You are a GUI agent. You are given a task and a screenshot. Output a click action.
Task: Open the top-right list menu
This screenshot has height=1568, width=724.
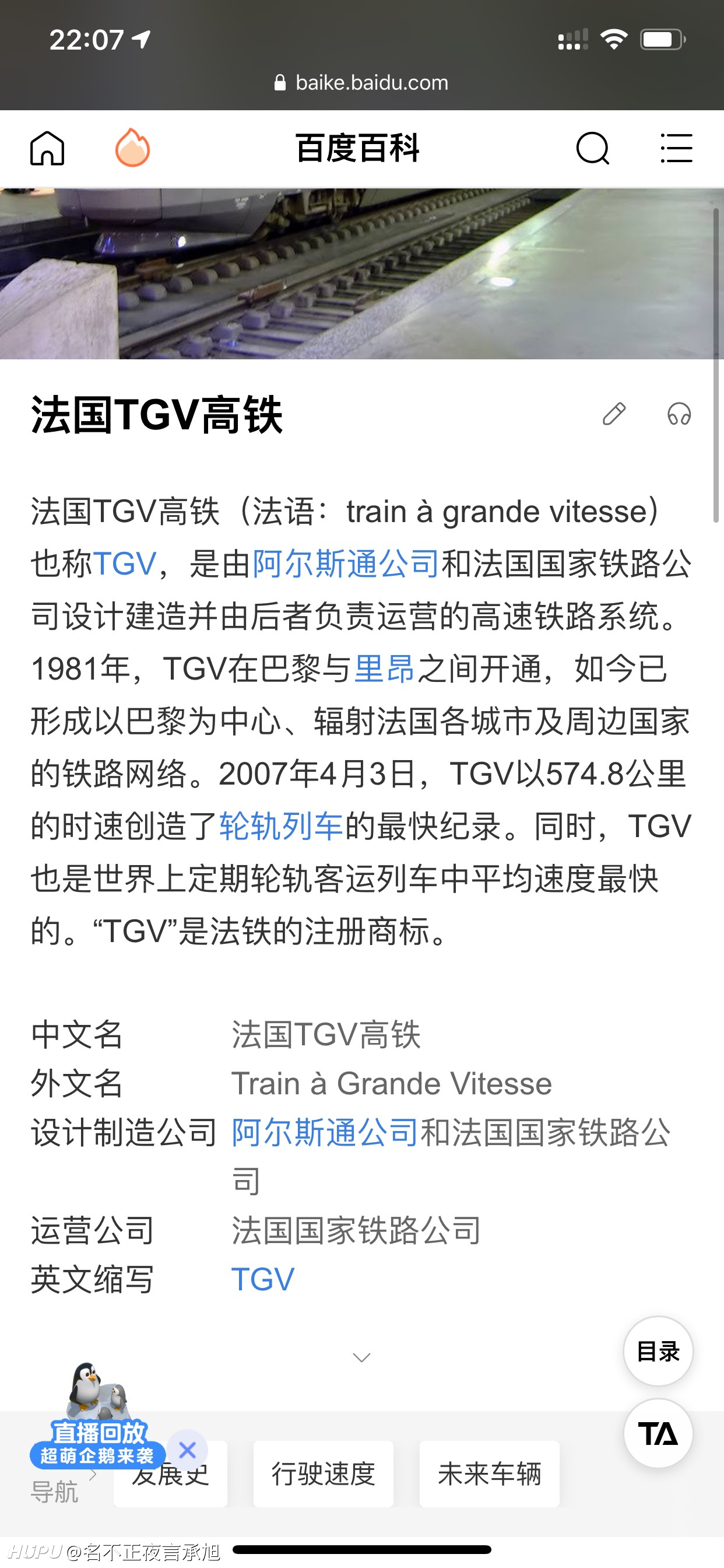(x=677, y=149)
